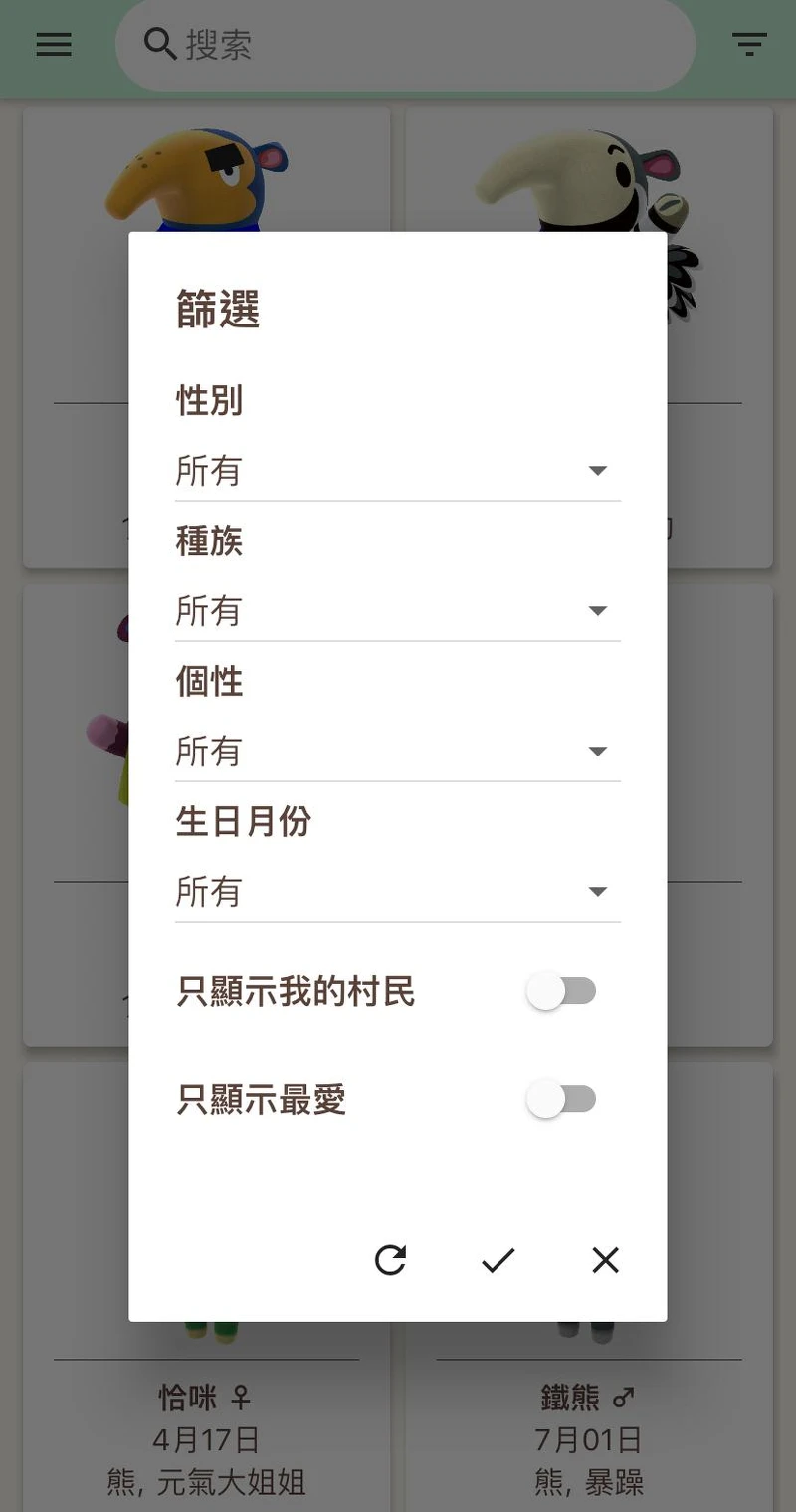Choose a 生日月份 from the dropdown

397,892
